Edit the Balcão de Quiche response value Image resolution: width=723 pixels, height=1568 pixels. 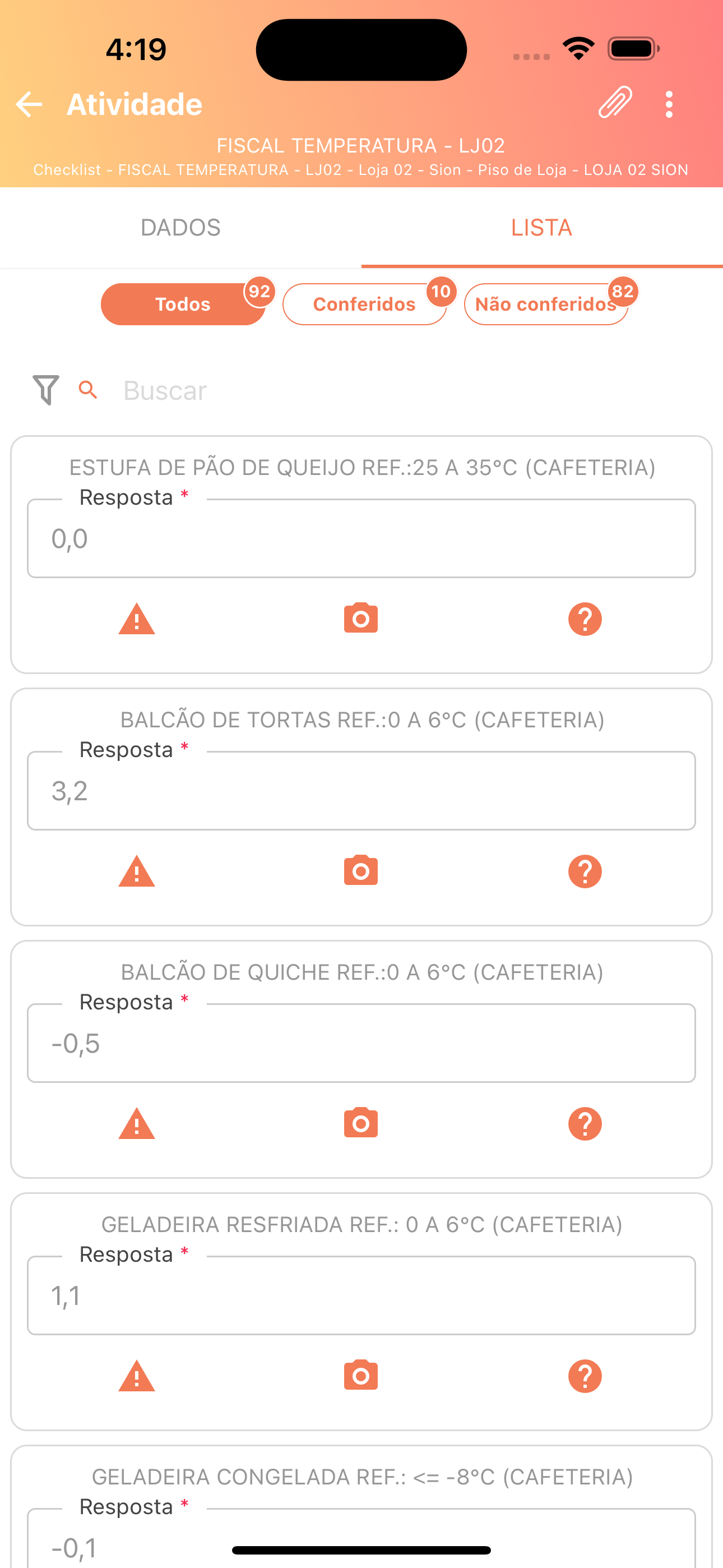(x=361, y=1043)
